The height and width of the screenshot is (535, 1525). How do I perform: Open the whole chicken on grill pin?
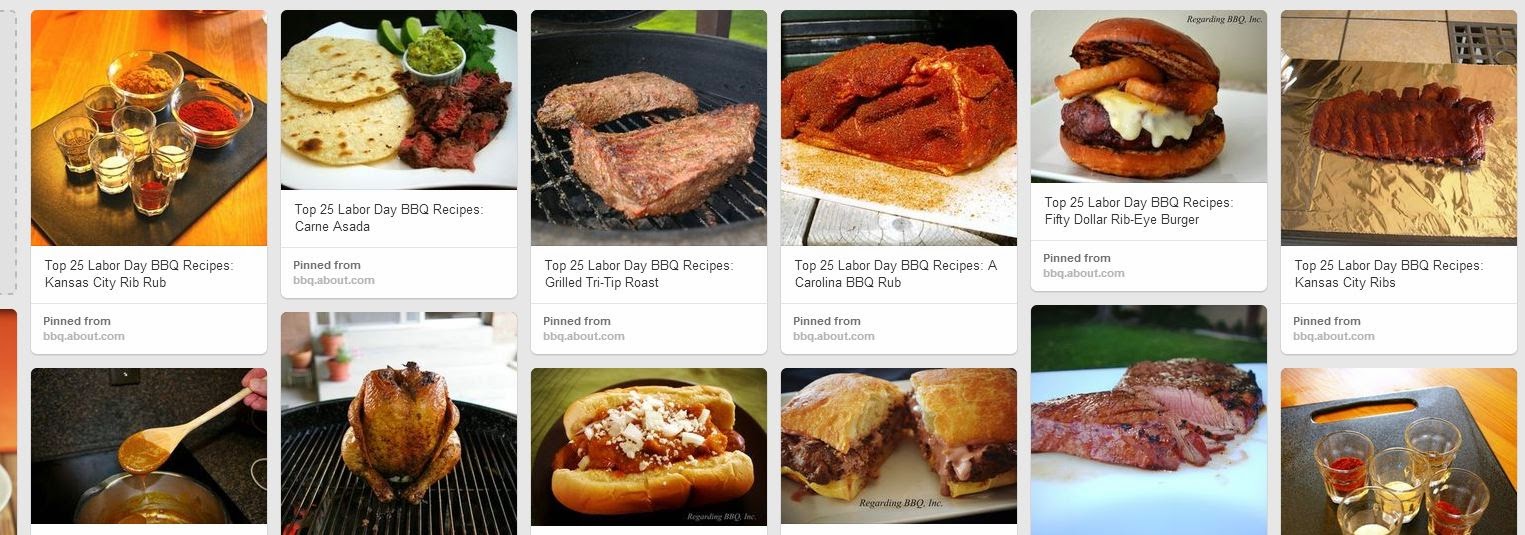[398, 425]
